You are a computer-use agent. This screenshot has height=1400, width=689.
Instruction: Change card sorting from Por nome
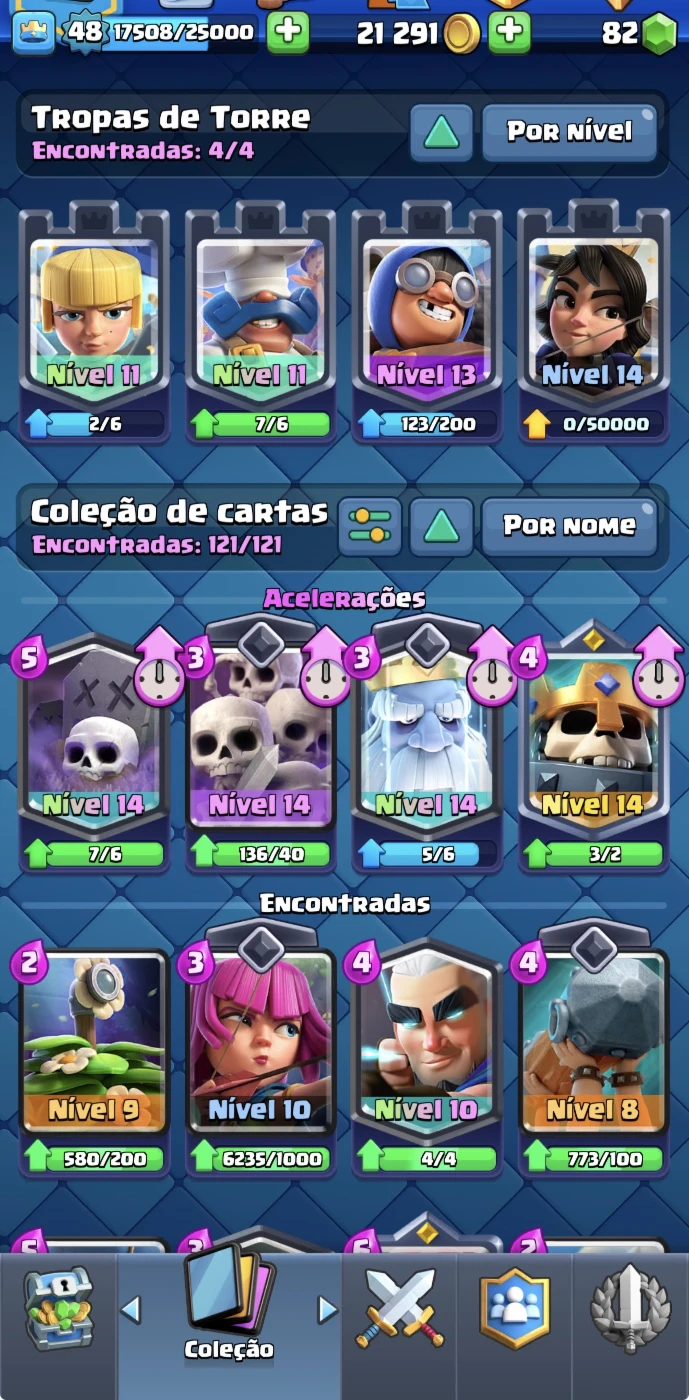click(569, 526)
